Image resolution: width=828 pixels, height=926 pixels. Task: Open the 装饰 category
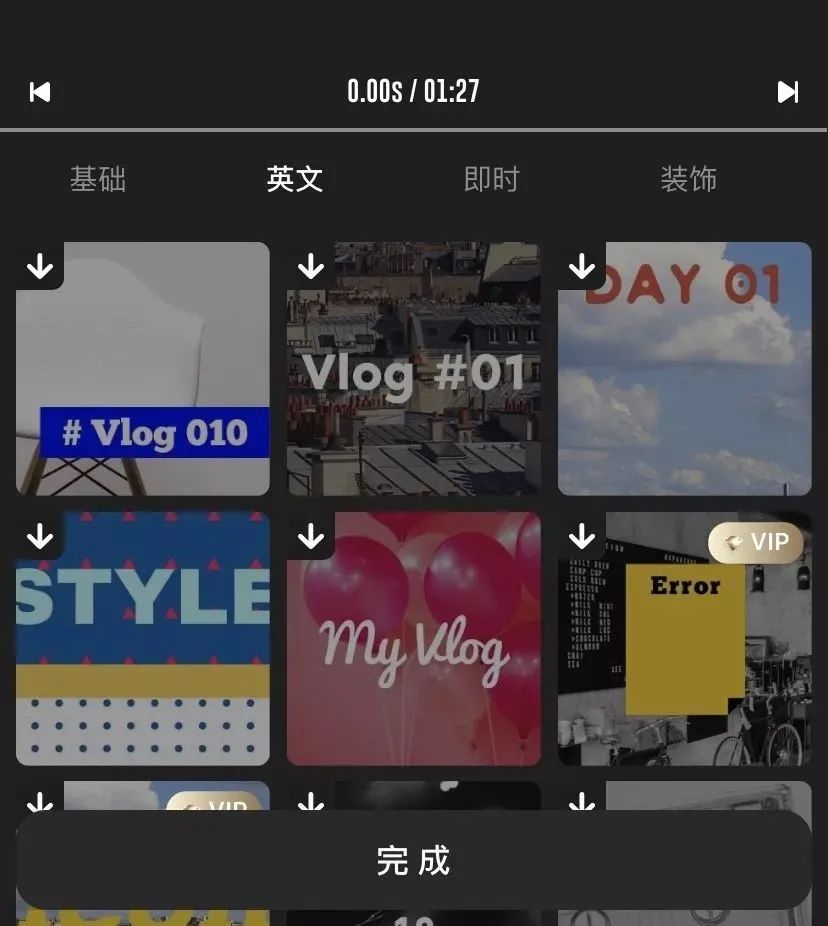coord(688,179)
